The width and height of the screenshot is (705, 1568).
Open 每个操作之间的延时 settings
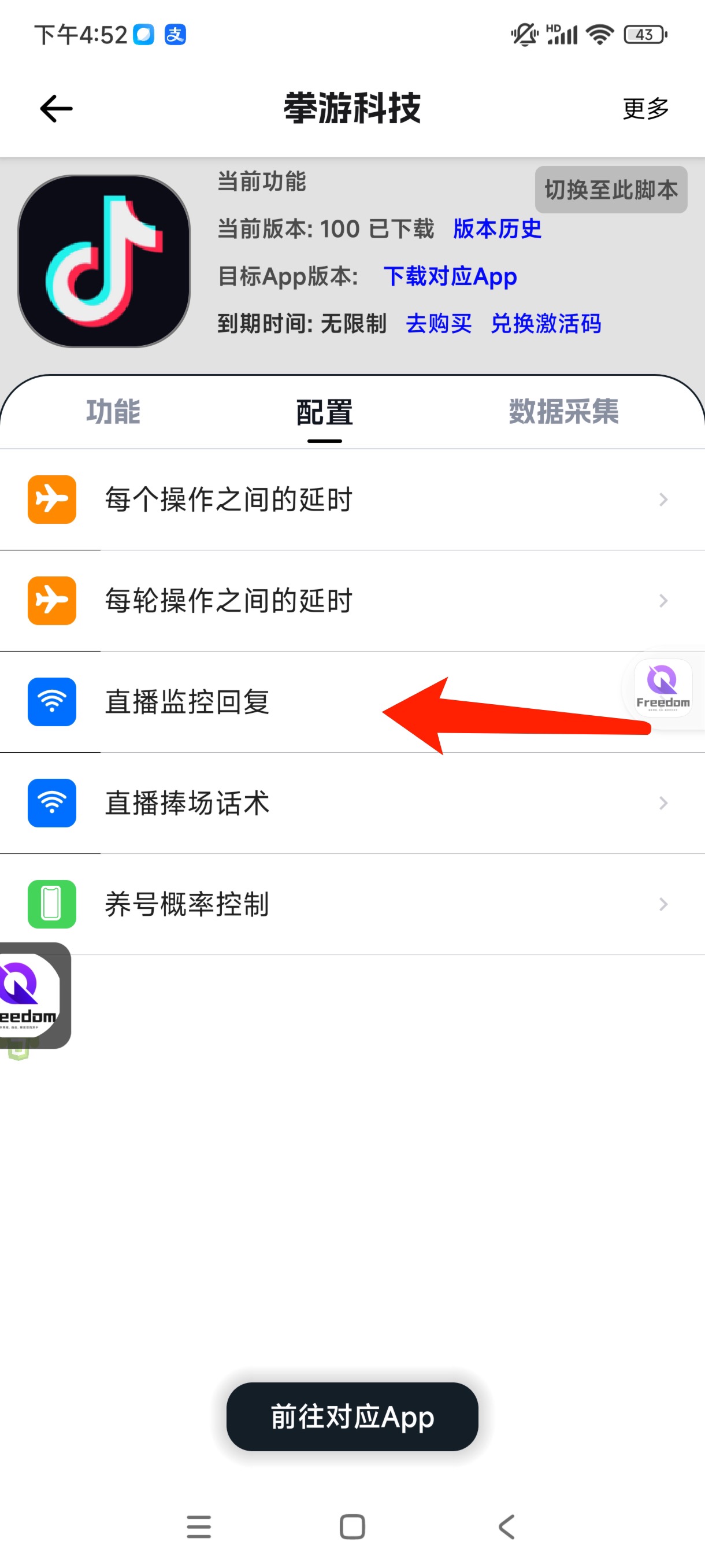tap(352, 500)
